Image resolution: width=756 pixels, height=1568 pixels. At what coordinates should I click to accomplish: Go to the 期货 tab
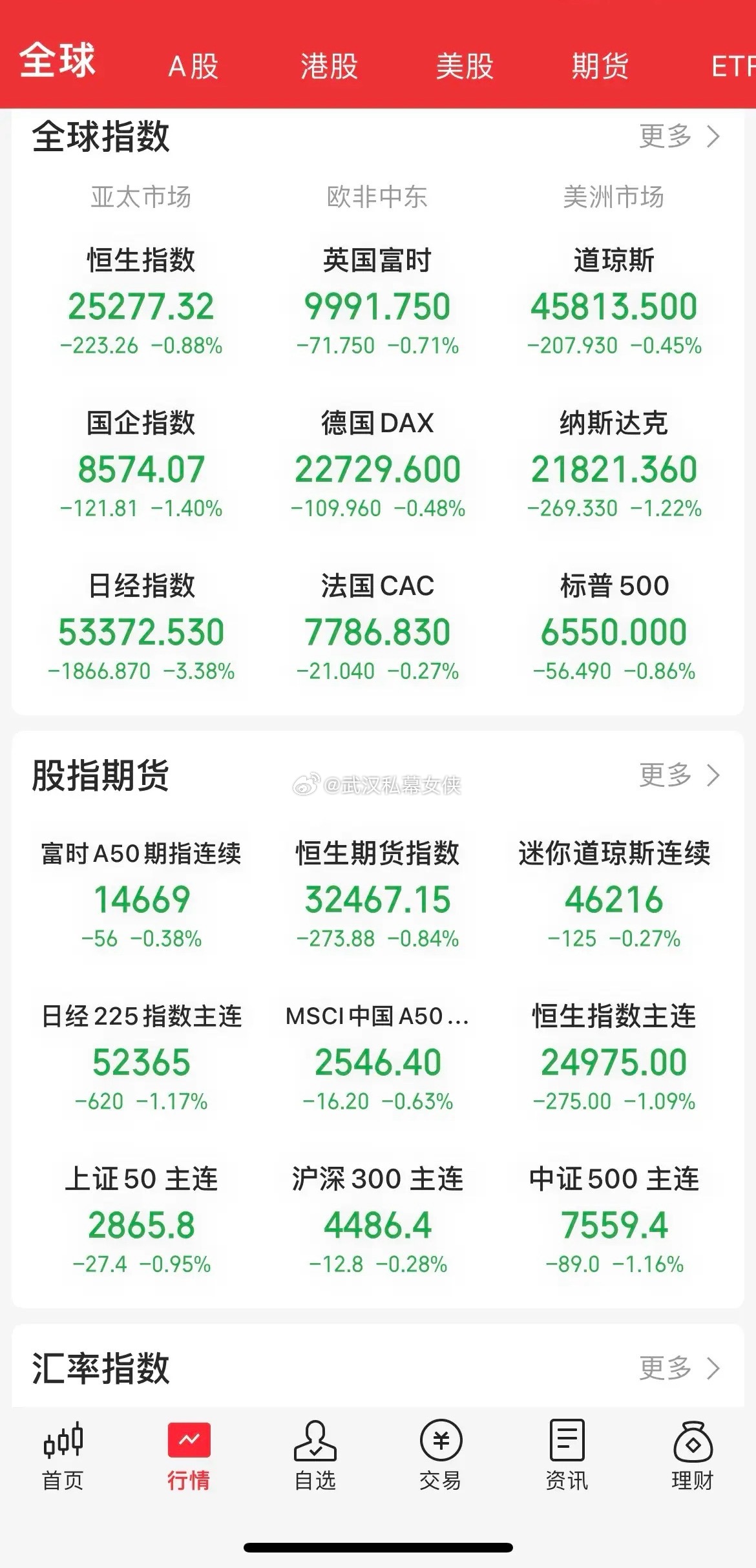pos(600,66)
